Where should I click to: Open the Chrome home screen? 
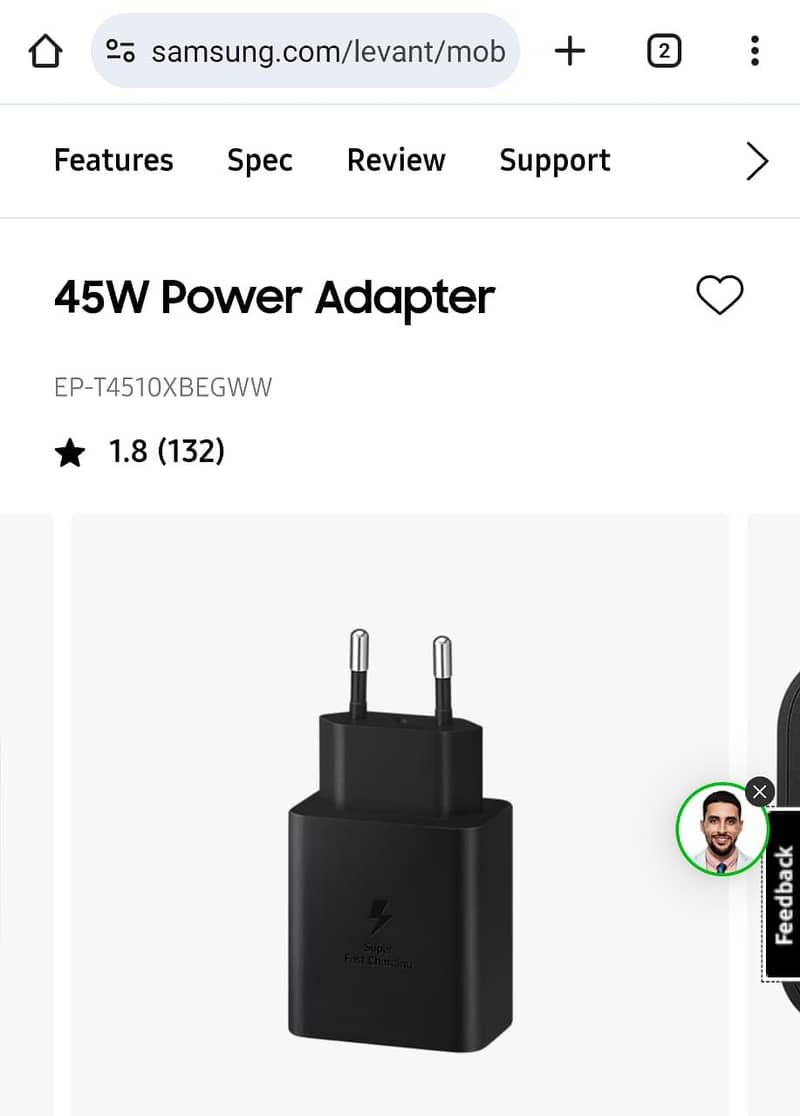(x=44, y=51)
